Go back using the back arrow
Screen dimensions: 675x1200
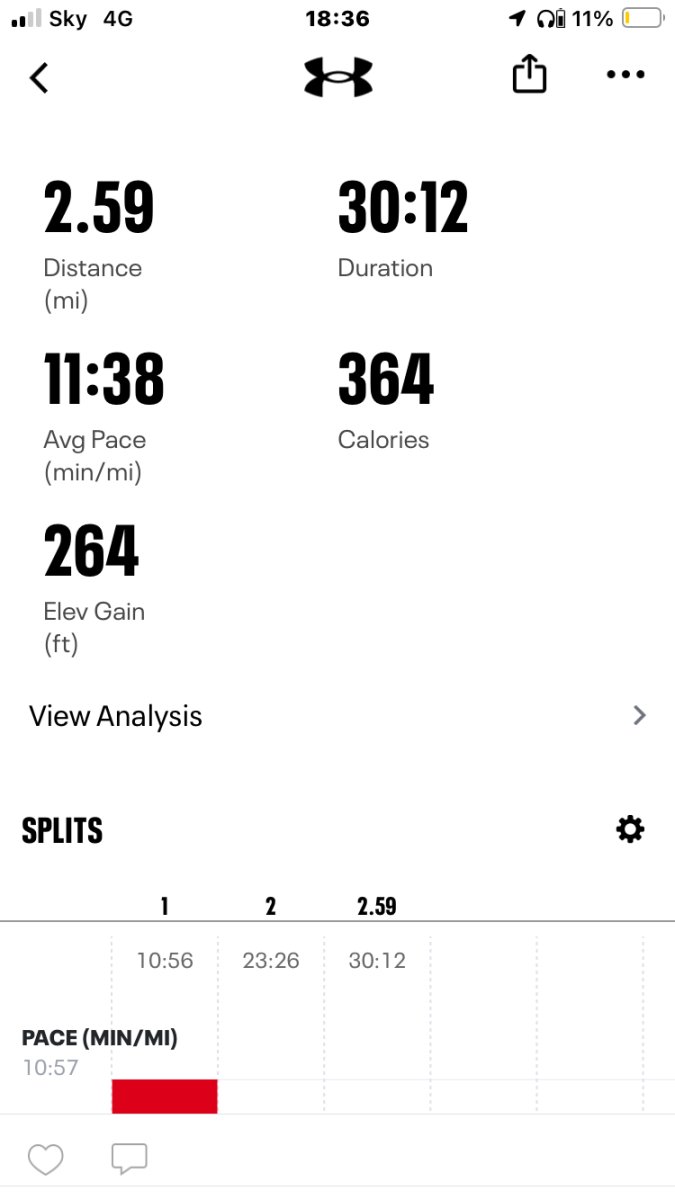coord(39,77)
